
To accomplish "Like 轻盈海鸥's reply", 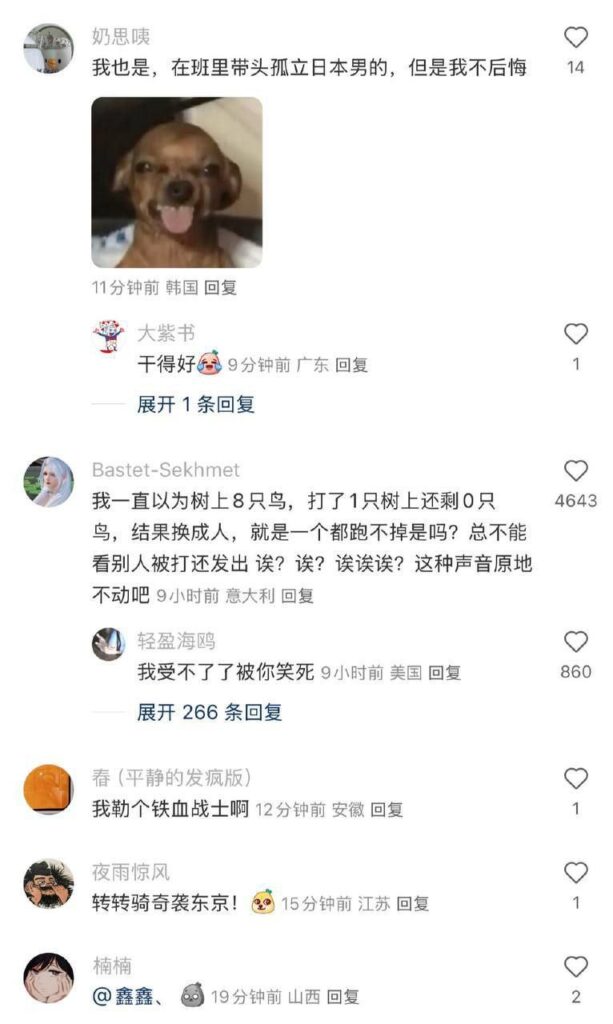I will point(576,642).
